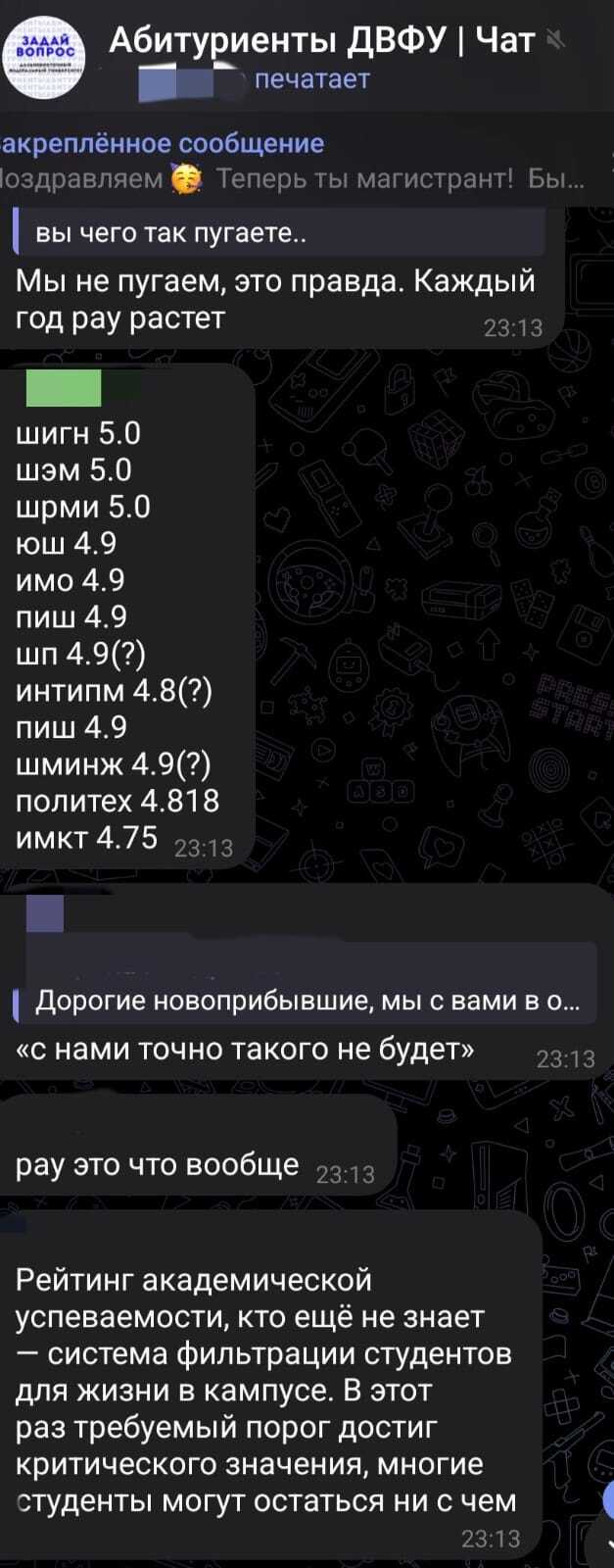The image size is (614, 1568).
Task: Open the Абитуриенты ДВФУ chat info header
Action: (x=323, y=41)
